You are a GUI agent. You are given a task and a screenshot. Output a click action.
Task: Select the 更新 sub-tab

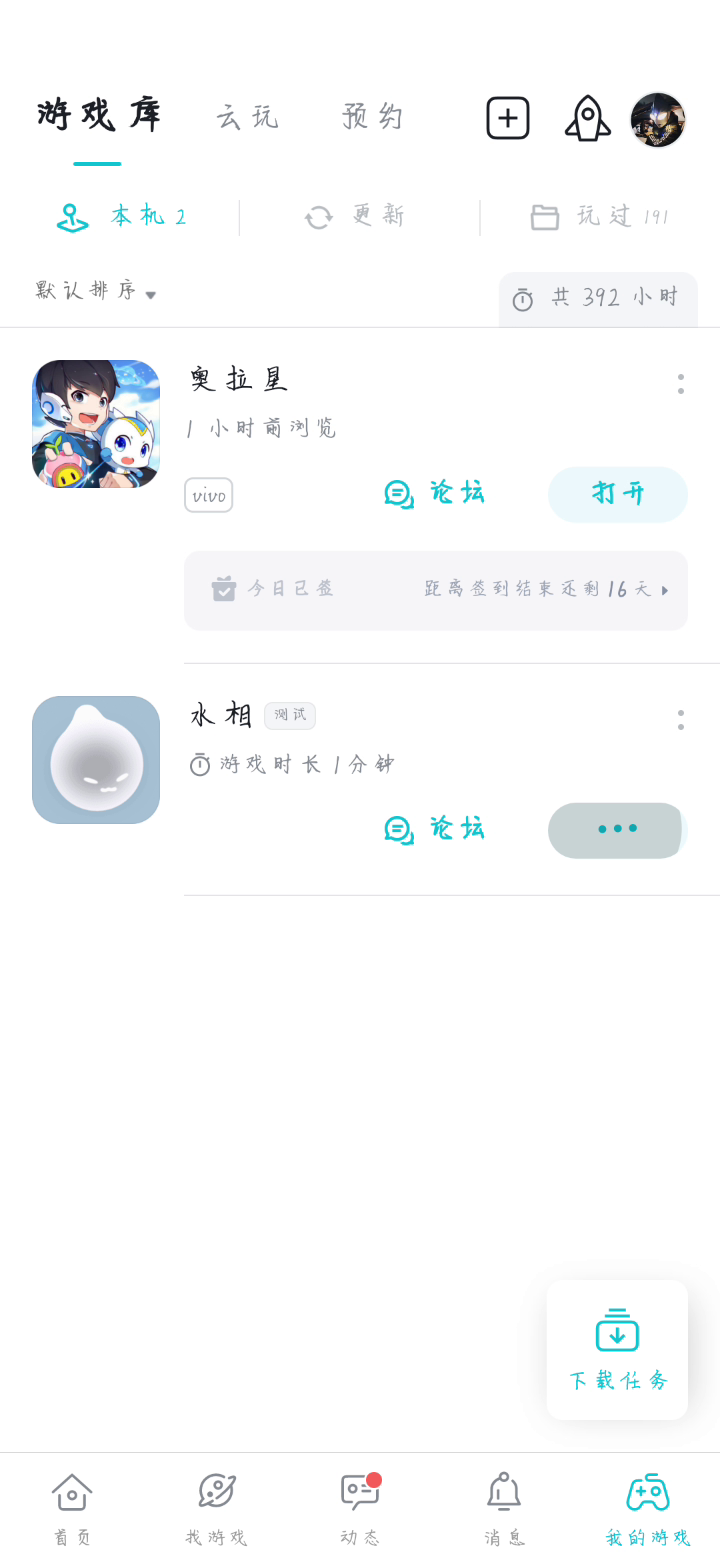(x=356, y=217)
